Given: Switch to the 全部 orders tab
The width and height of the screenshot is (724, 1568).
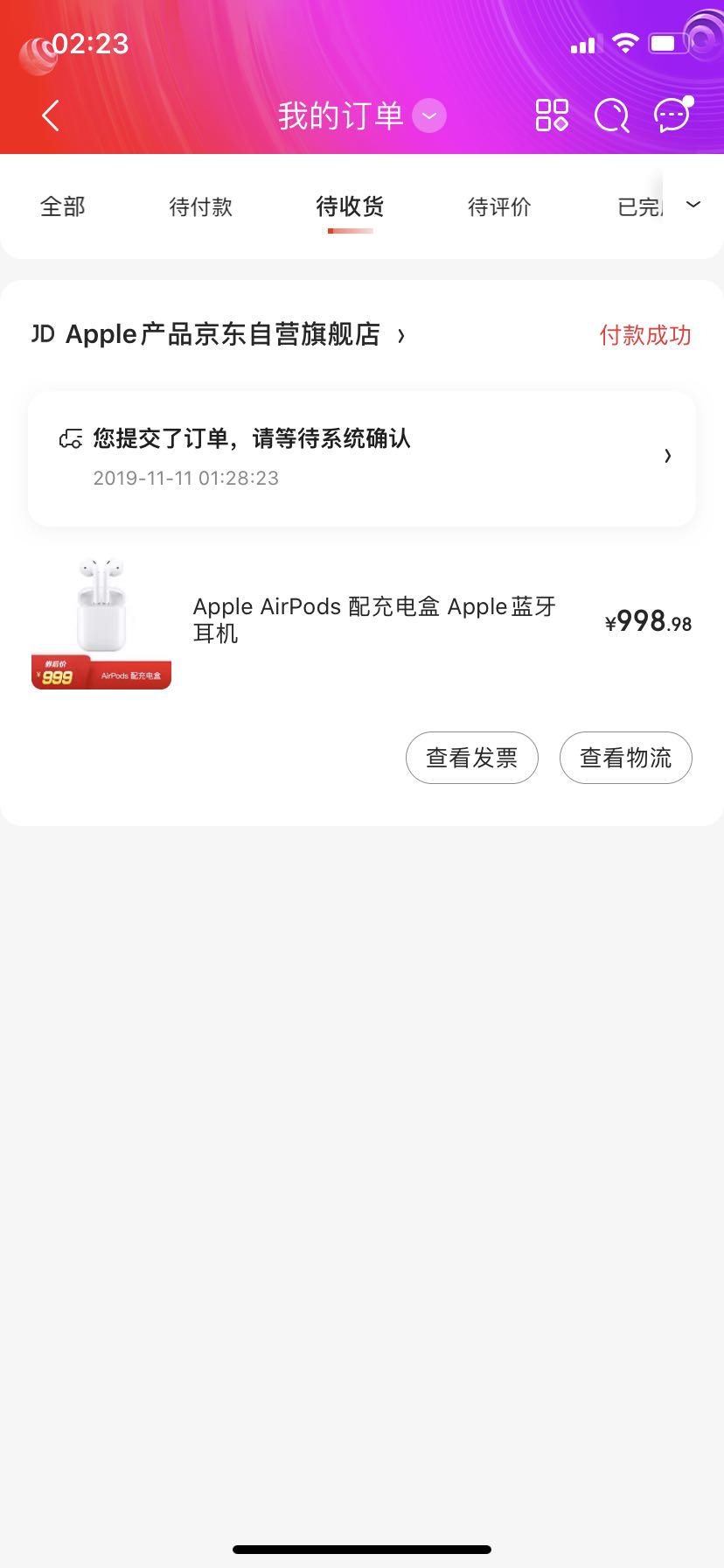Looking at the screenshot, I should 63,207.
